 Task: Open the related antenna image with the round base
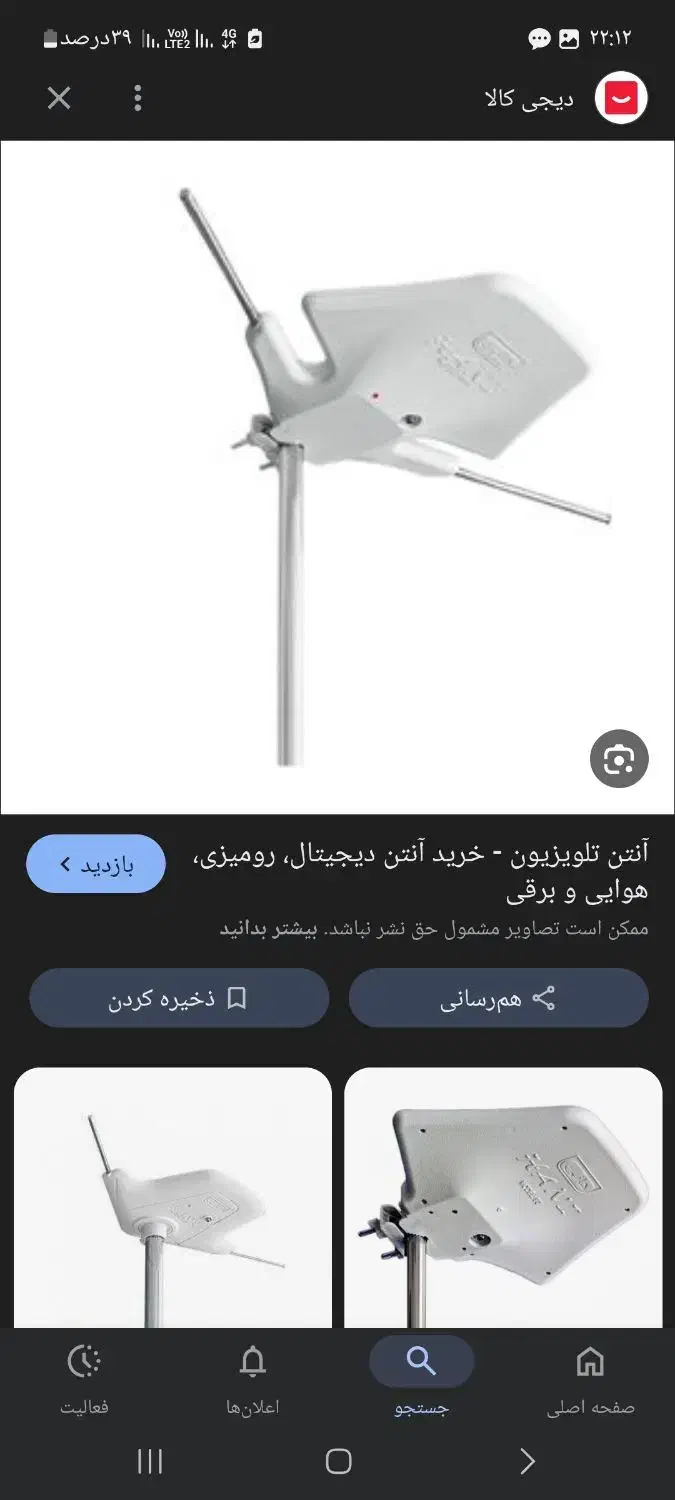[x=173, y=1198]
